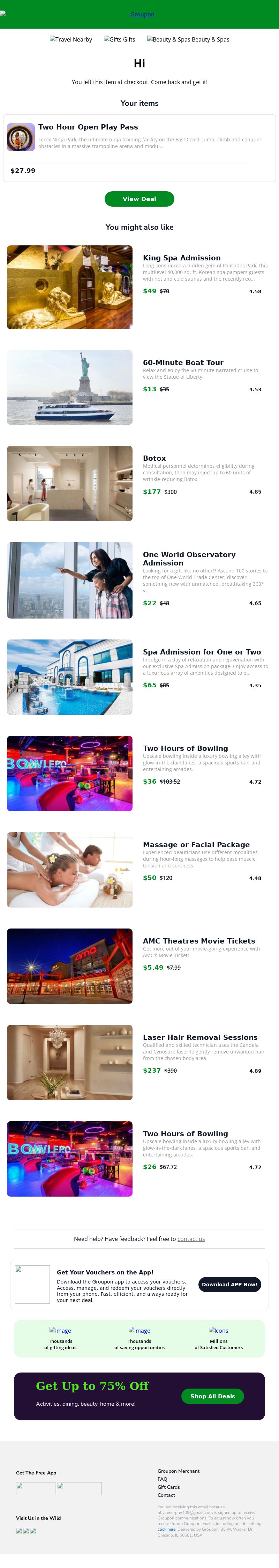Open the King Spa Admission deal
The image size is (279, 1568).
181,258
